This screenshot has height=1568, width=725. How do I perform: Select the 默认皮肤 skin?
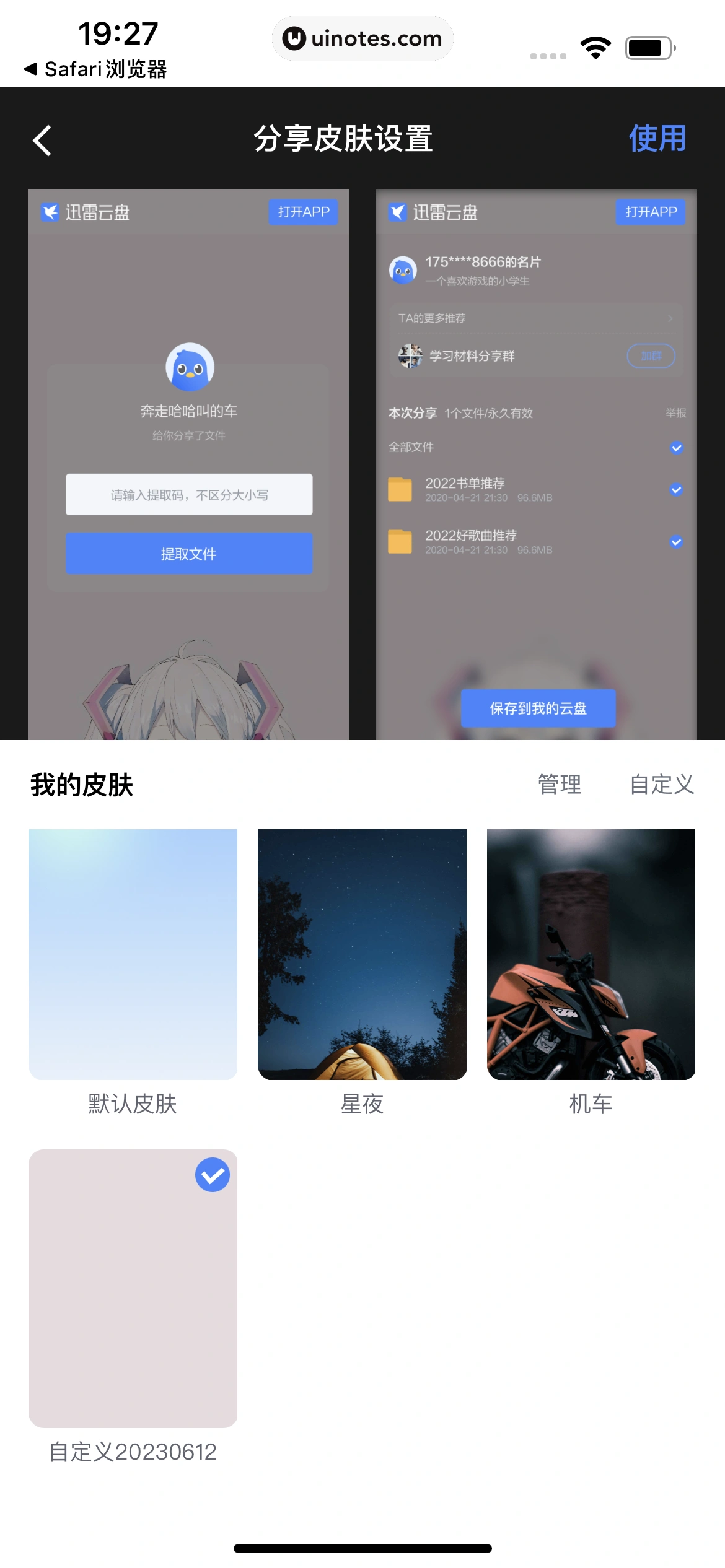point(133,954)
